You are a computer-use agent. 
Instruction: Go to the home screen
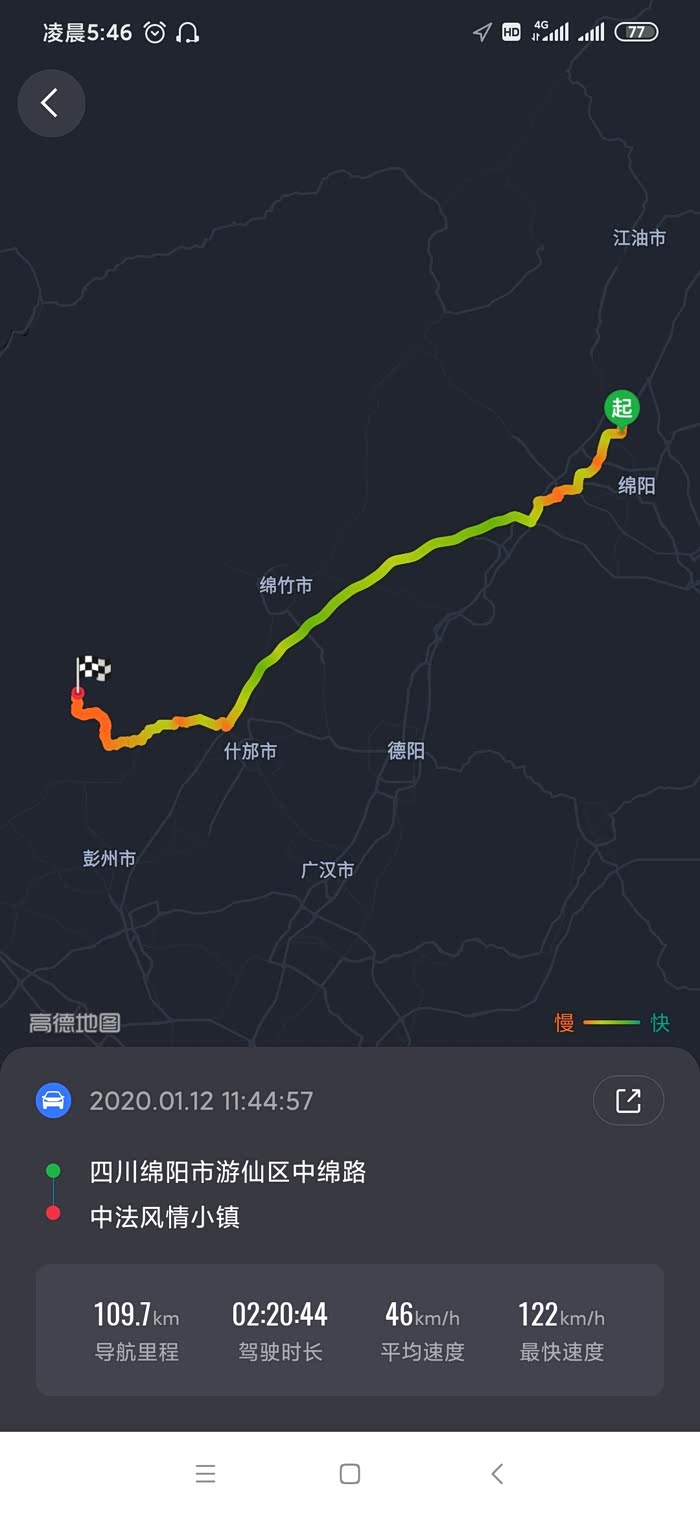click(350, 1473)
